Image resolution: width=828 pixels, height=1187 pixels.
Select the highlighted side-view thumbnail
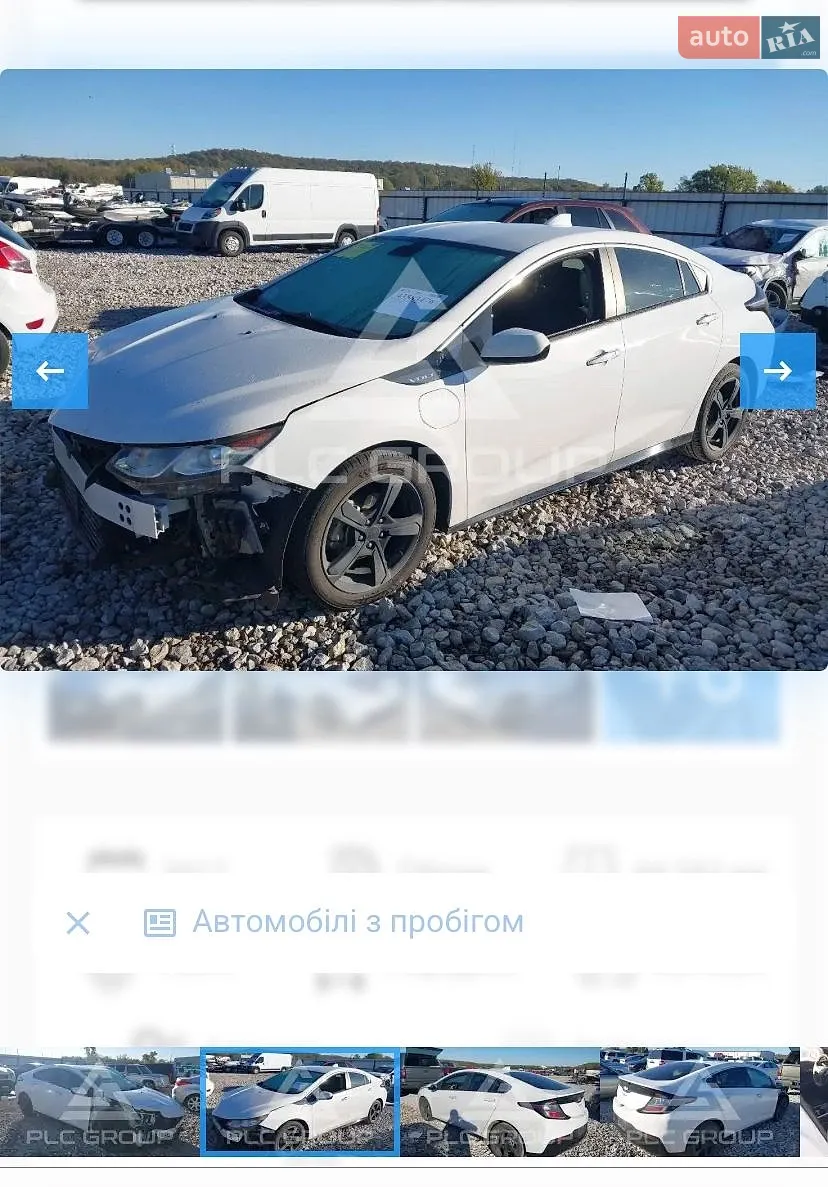300,1101
